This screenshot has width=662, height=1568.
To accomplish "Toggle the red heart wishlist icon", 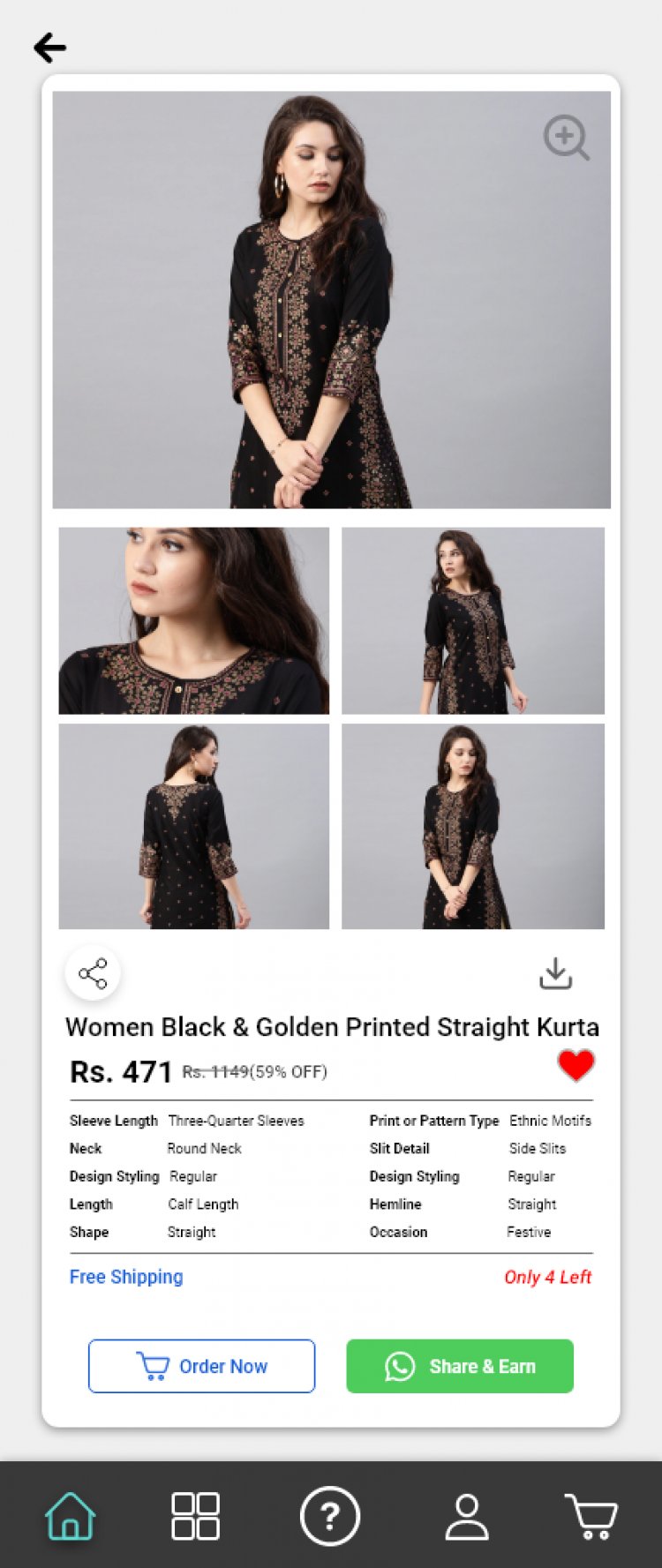I will [x=575, y=1065].
